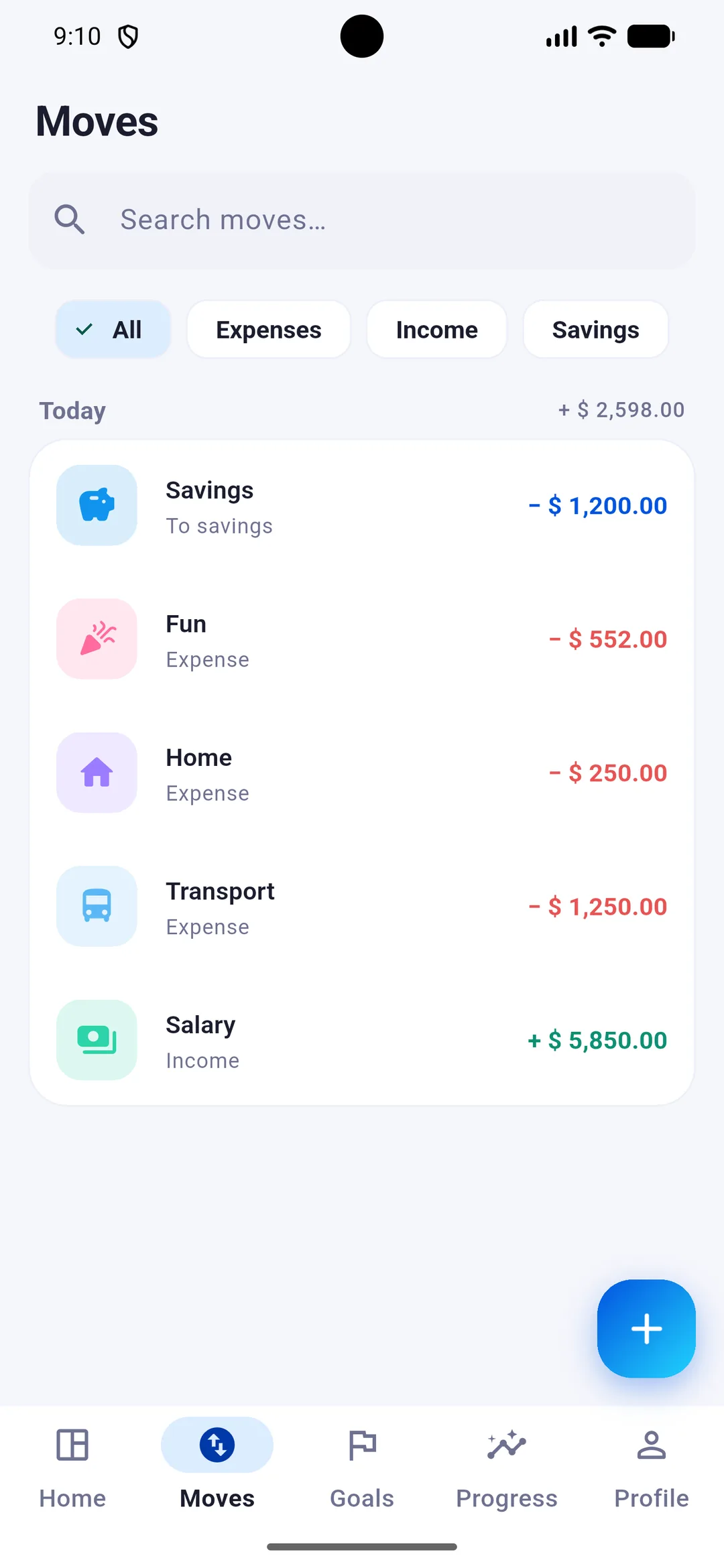View the Transport expense details
This screenshot has height=1568, width=724.
[362, 907]
